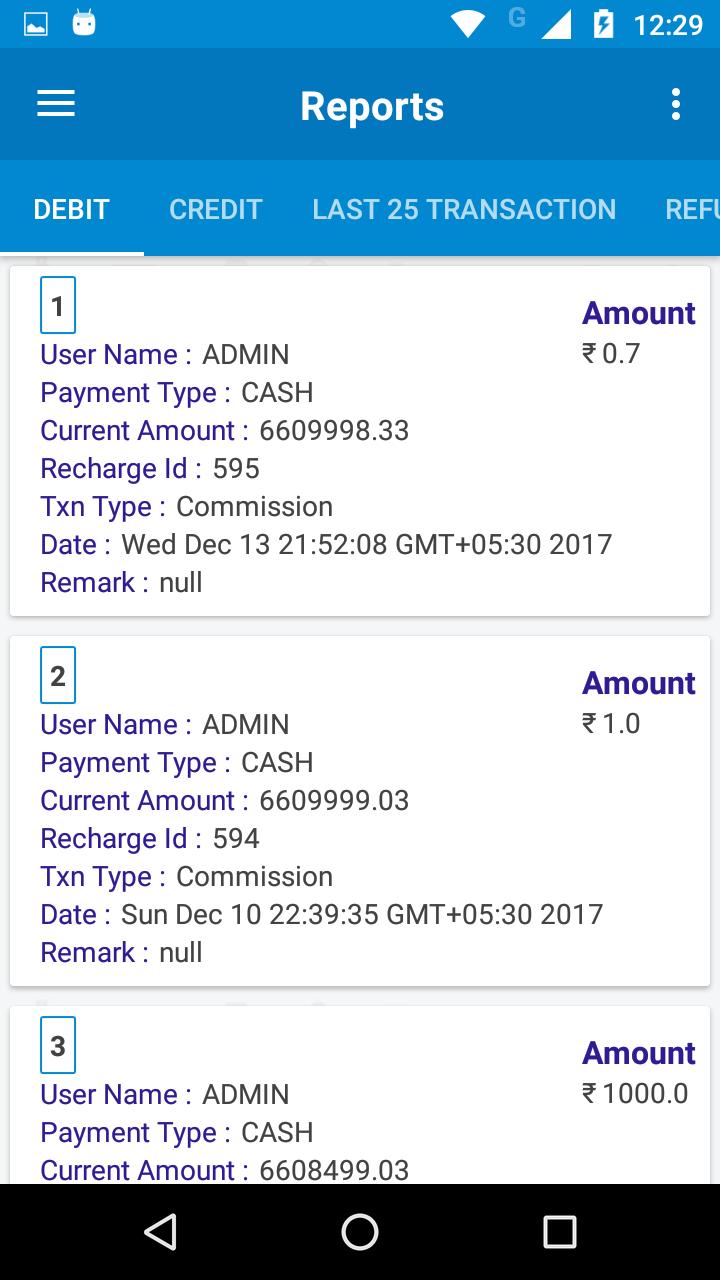
Task: Open the transaction card for ₹1000.0
Action: tap(360, 1095)
